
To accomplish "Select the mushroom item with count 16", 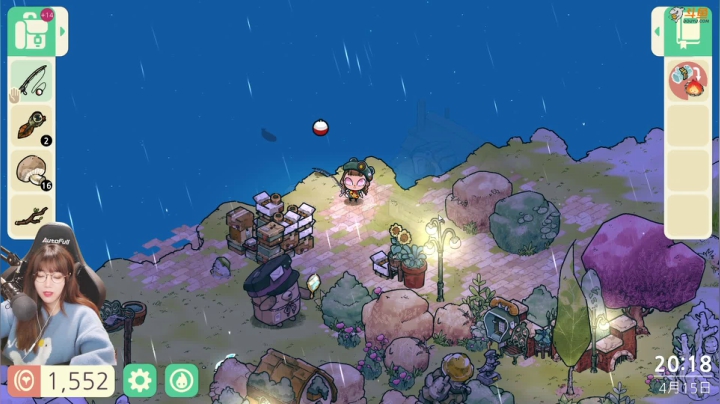I will click(x=32, y=172).
